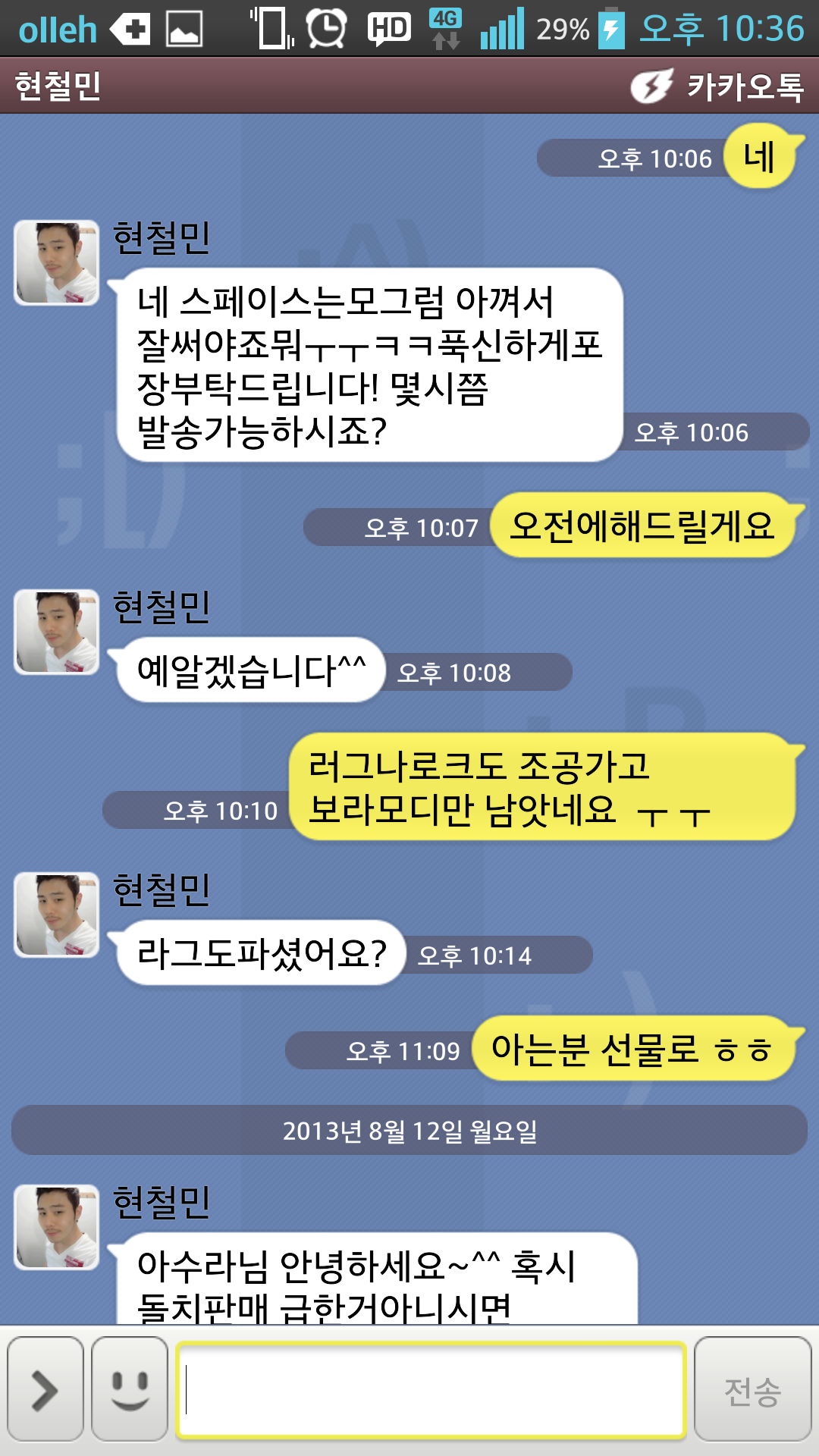Open 현철민's profile photo above the 10:06 message
819x1456 pixels.
click(57, 262)
